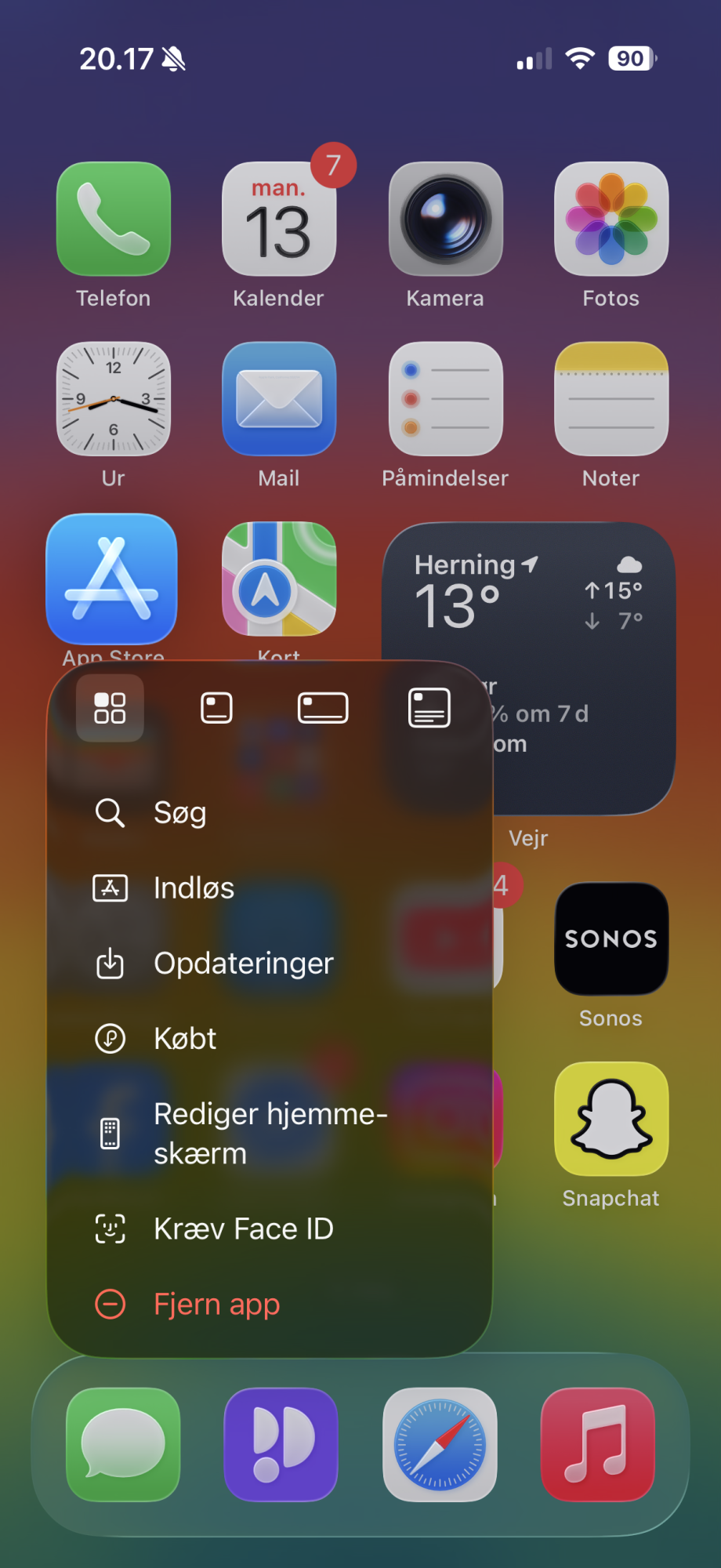Choose Indløs from the App Store menu
The width and height of the screenshot is (721, 1568).
(269, 888)
